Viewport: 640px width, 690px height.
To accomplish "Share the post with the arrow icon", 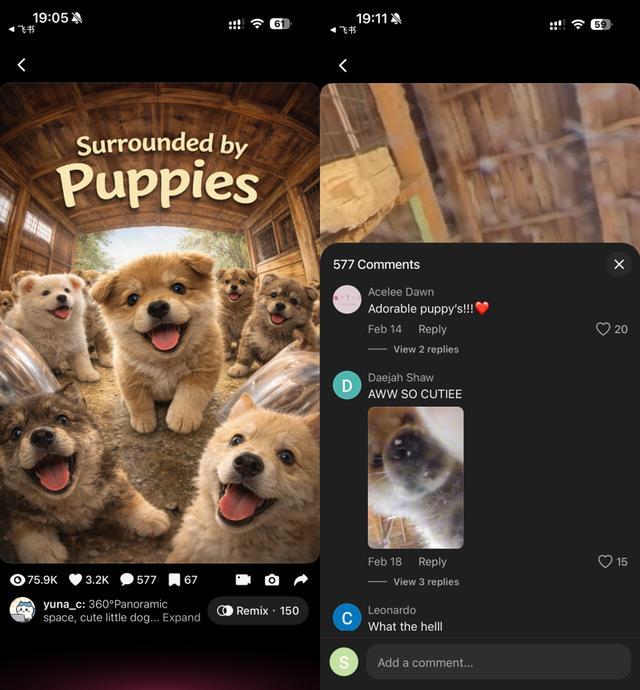I will 301,580.
